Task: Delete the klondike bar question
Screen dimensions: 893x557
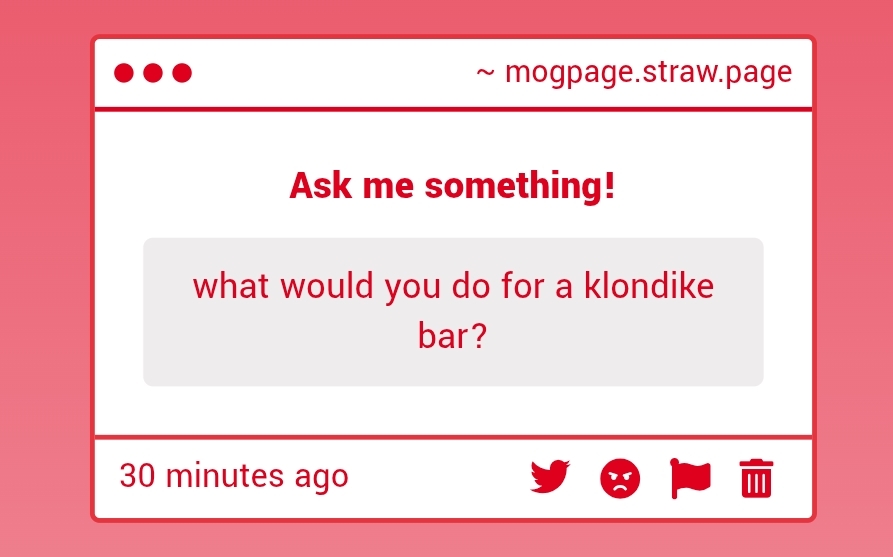Action: [x=756, y=478]
